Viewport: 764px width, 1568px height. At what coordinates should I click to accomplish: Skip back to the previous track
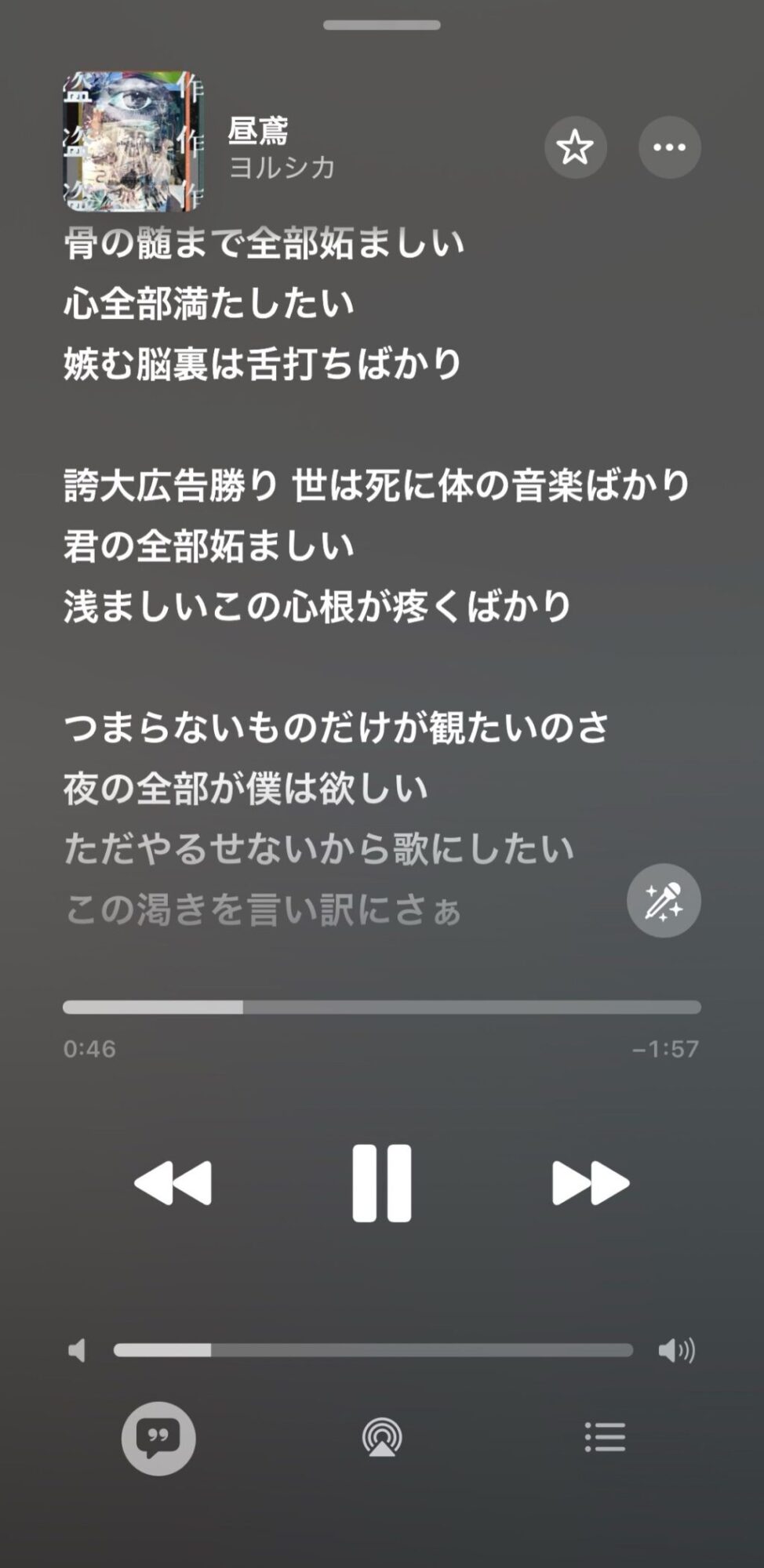173,1182
